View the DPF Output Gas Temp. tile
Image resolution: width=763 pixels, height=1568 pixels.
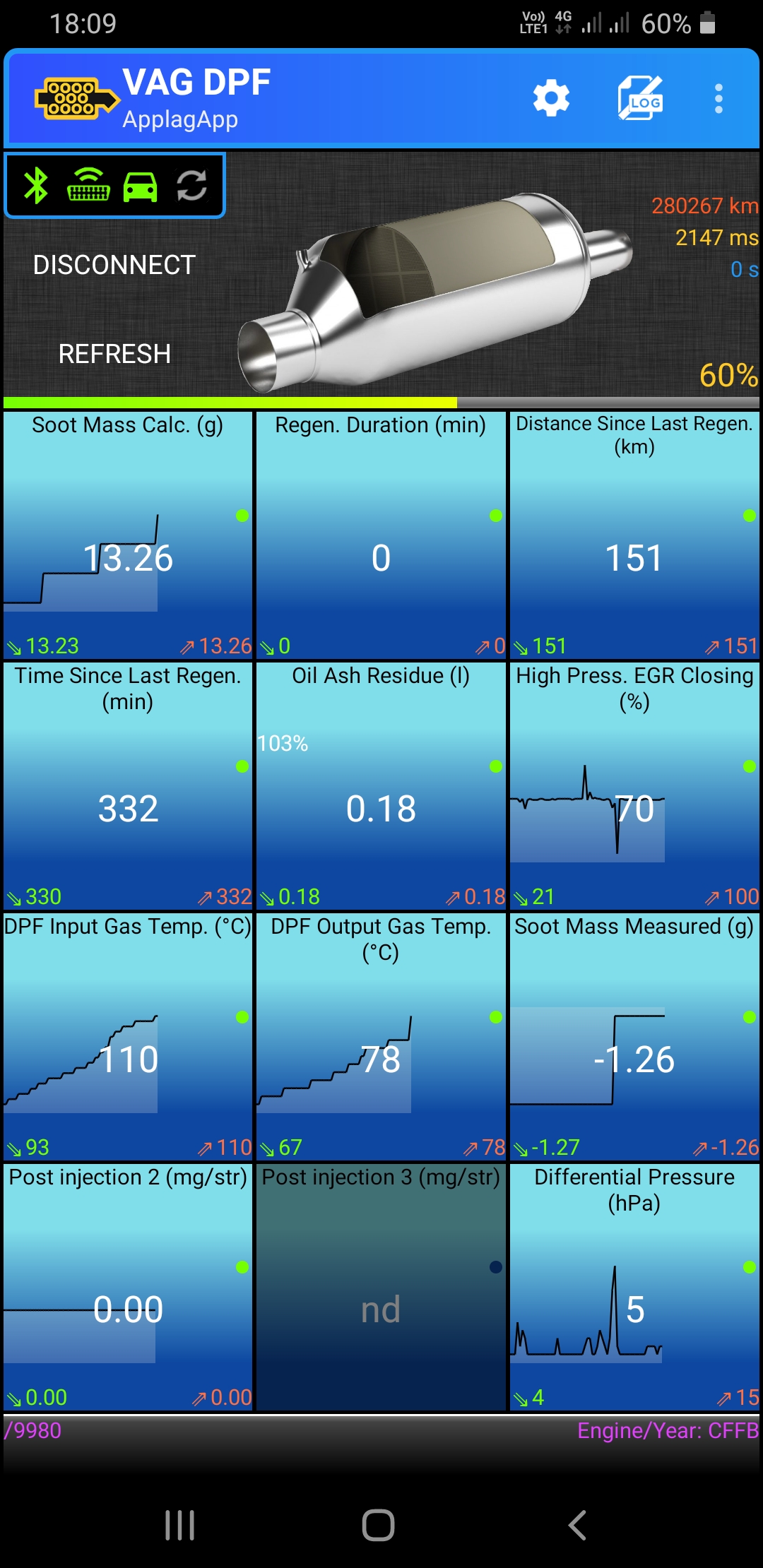[x=381, y=1036]
